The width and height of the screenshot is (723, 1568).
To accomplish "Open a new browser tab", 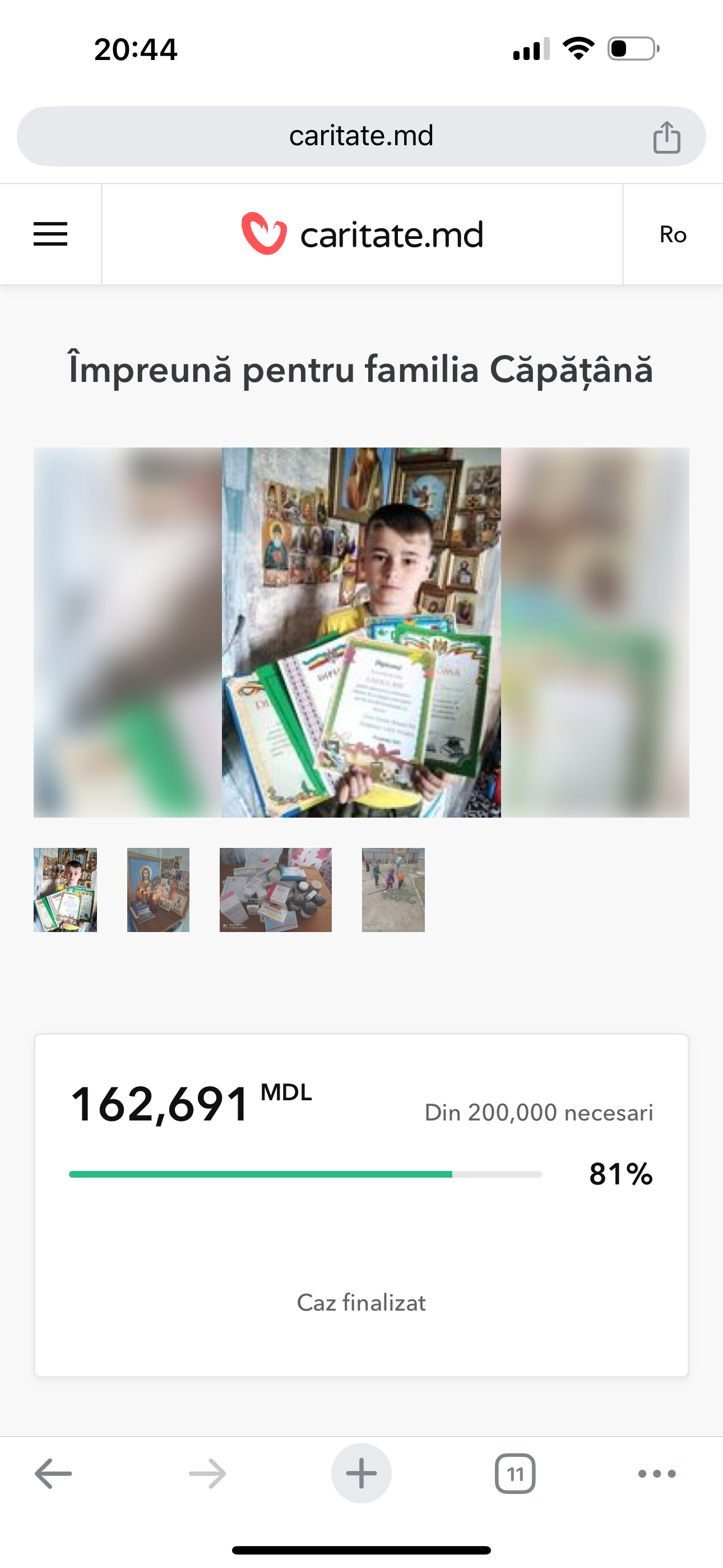I will click(361, 1474).
